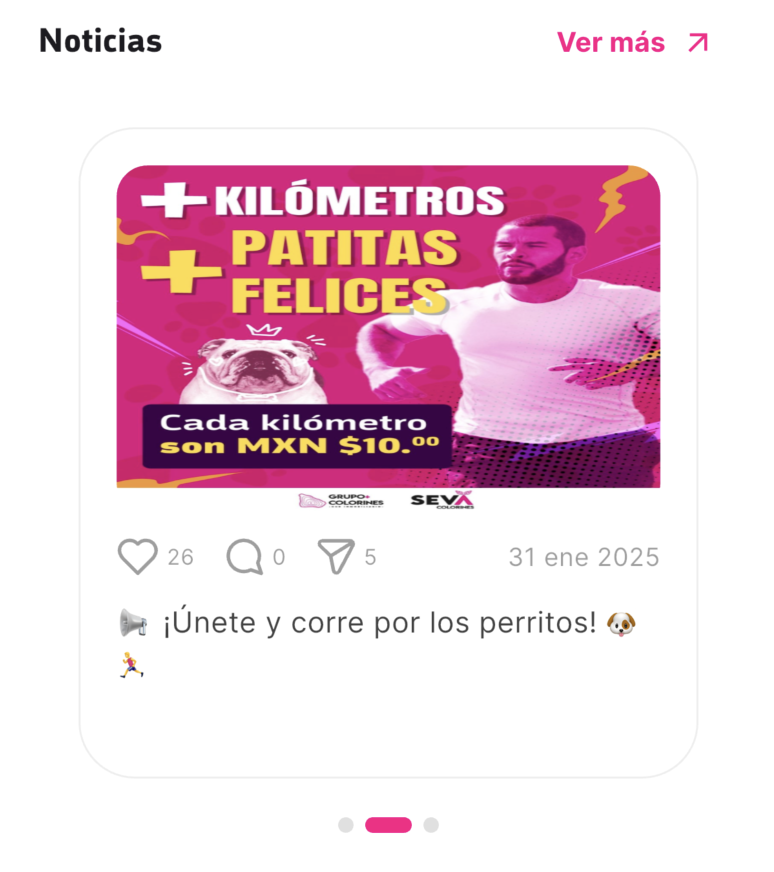Click the Noticias heading
The width and height of the screenshot is (774, 872).
pos(100,40)
